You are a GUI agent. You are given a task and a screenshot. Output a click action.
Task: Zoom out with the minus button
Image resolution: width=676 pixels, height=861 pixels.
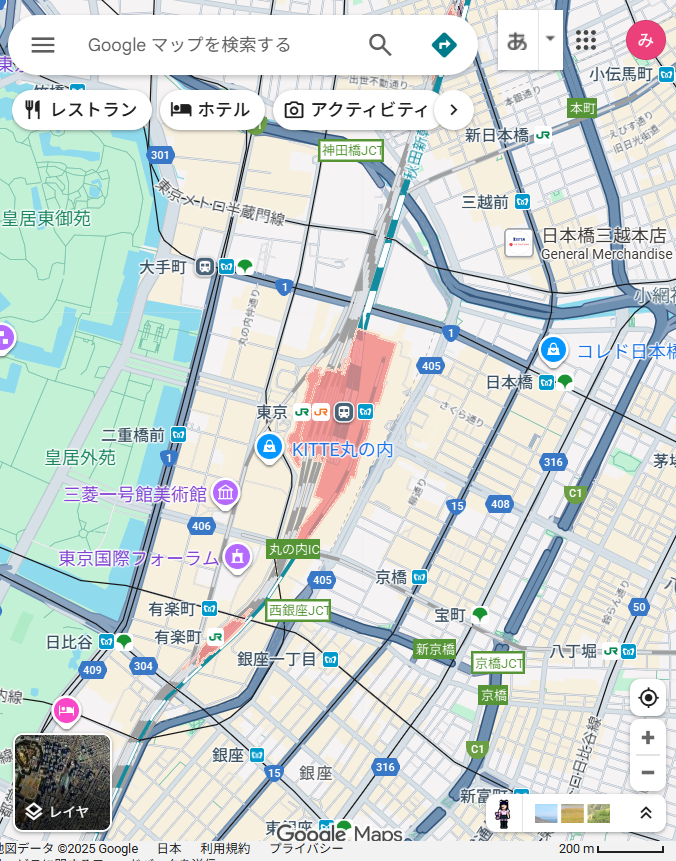648,773
